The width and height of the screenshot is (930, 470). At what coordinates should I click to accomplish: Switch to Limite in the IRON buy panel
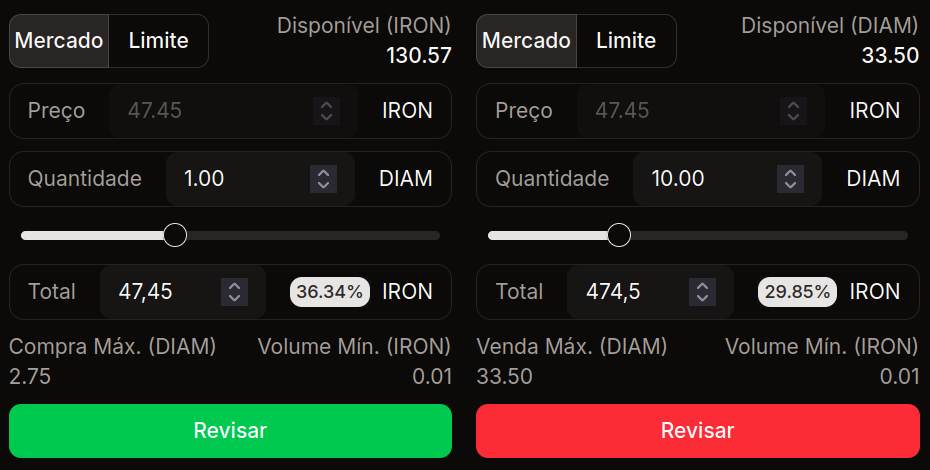[158, 41]
